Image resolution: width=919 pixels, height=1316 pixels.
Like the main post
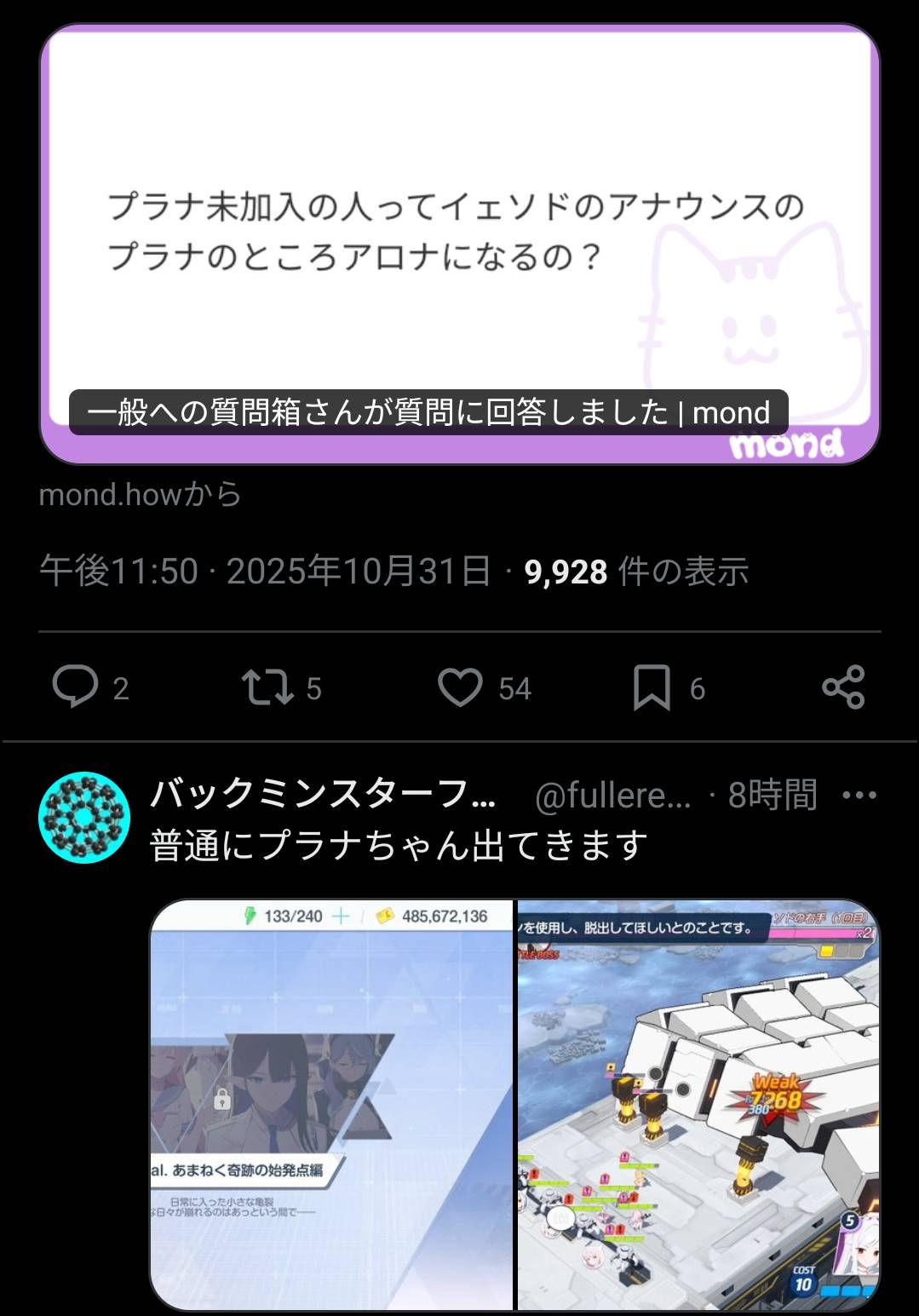pyautogui.click(x=460, y=687)
